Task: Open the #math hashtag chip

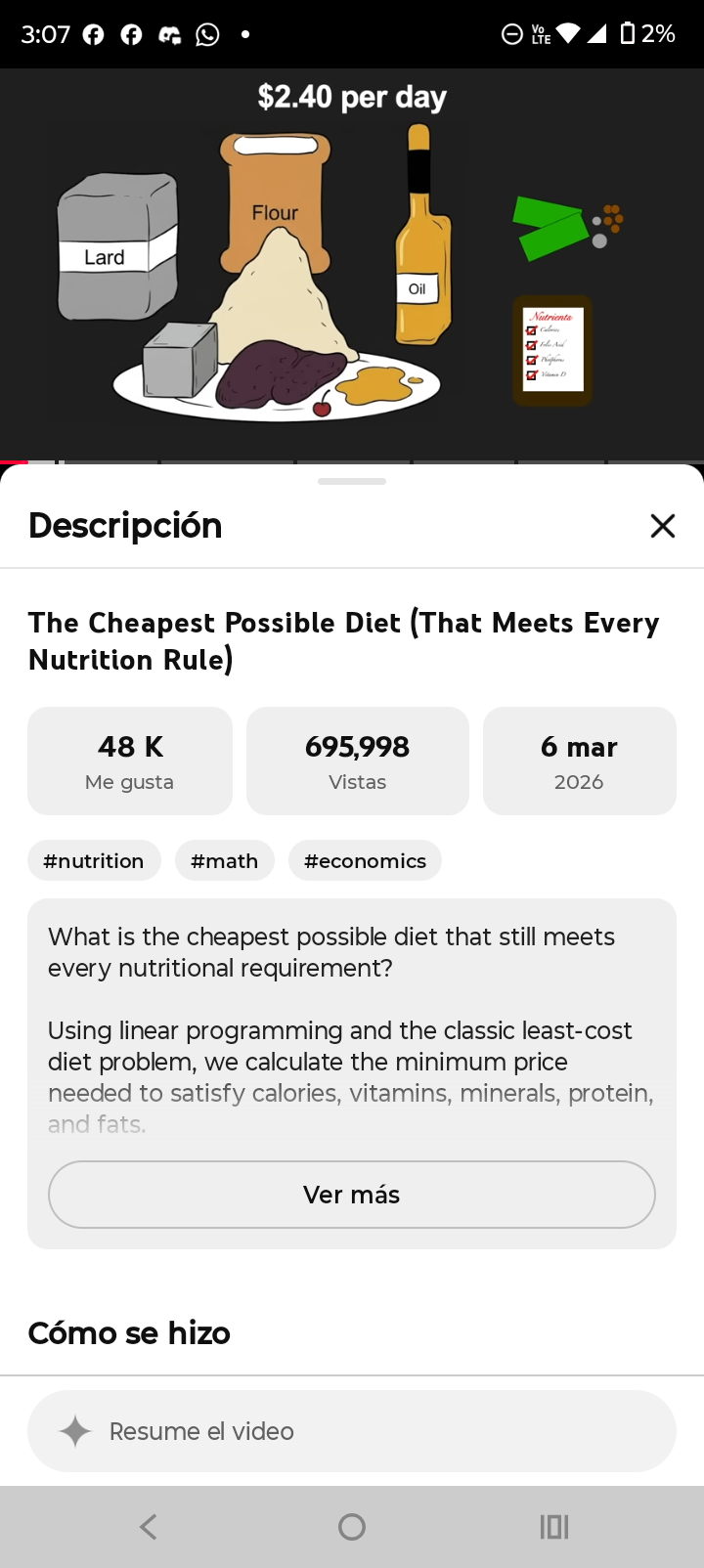Action: 225,860
